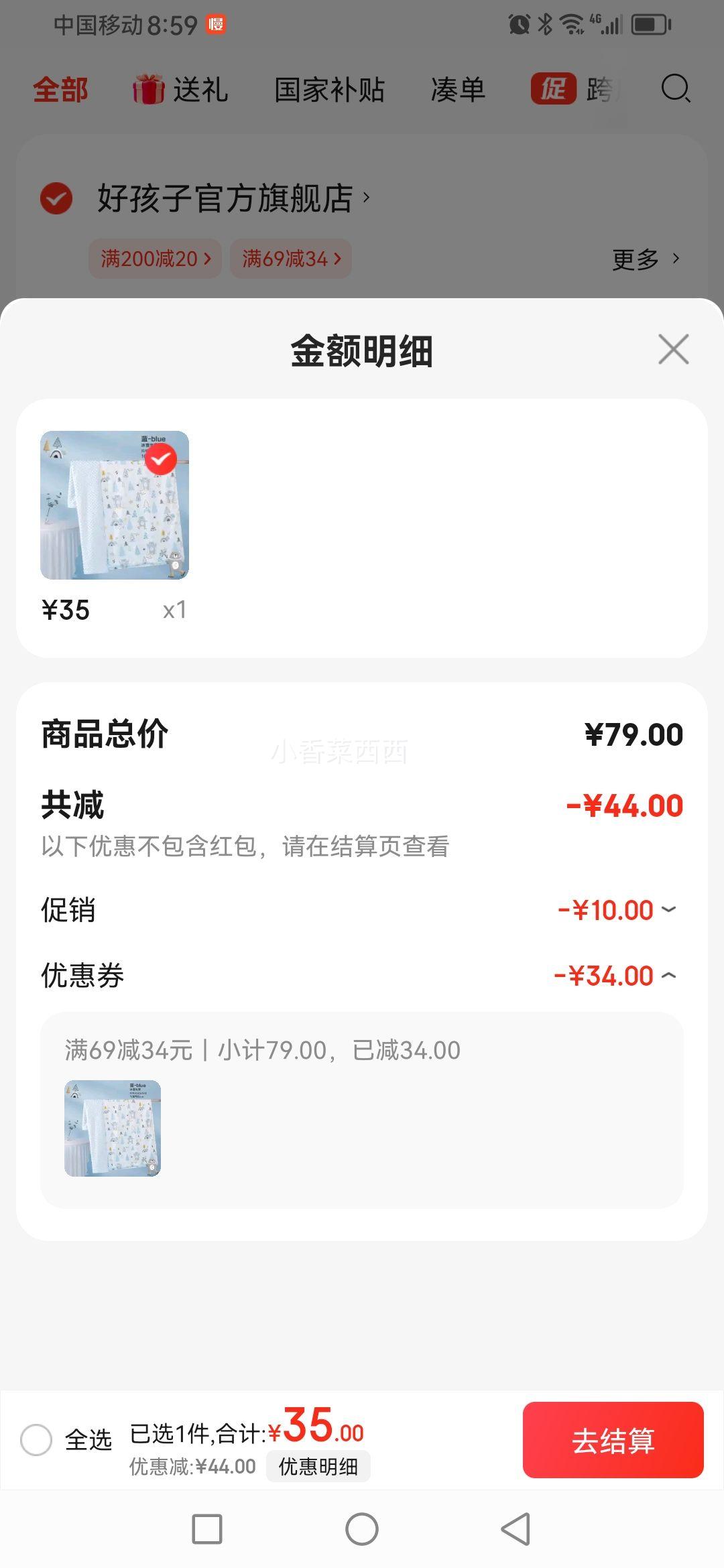
Task: Switch to the 送礼 tab
Action: tap(181, 89)
